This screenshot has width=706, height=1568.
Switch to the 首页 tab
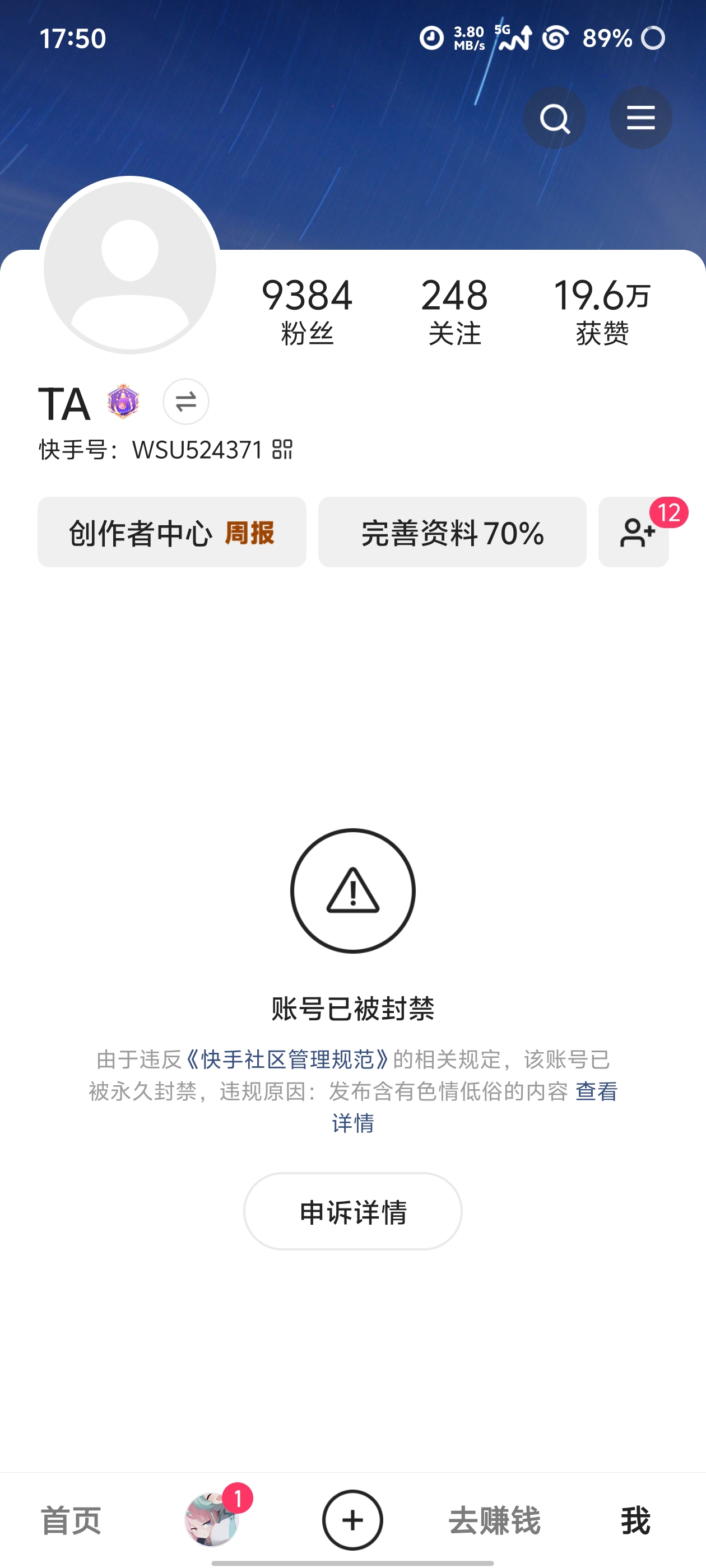[x=71, y=1520]
